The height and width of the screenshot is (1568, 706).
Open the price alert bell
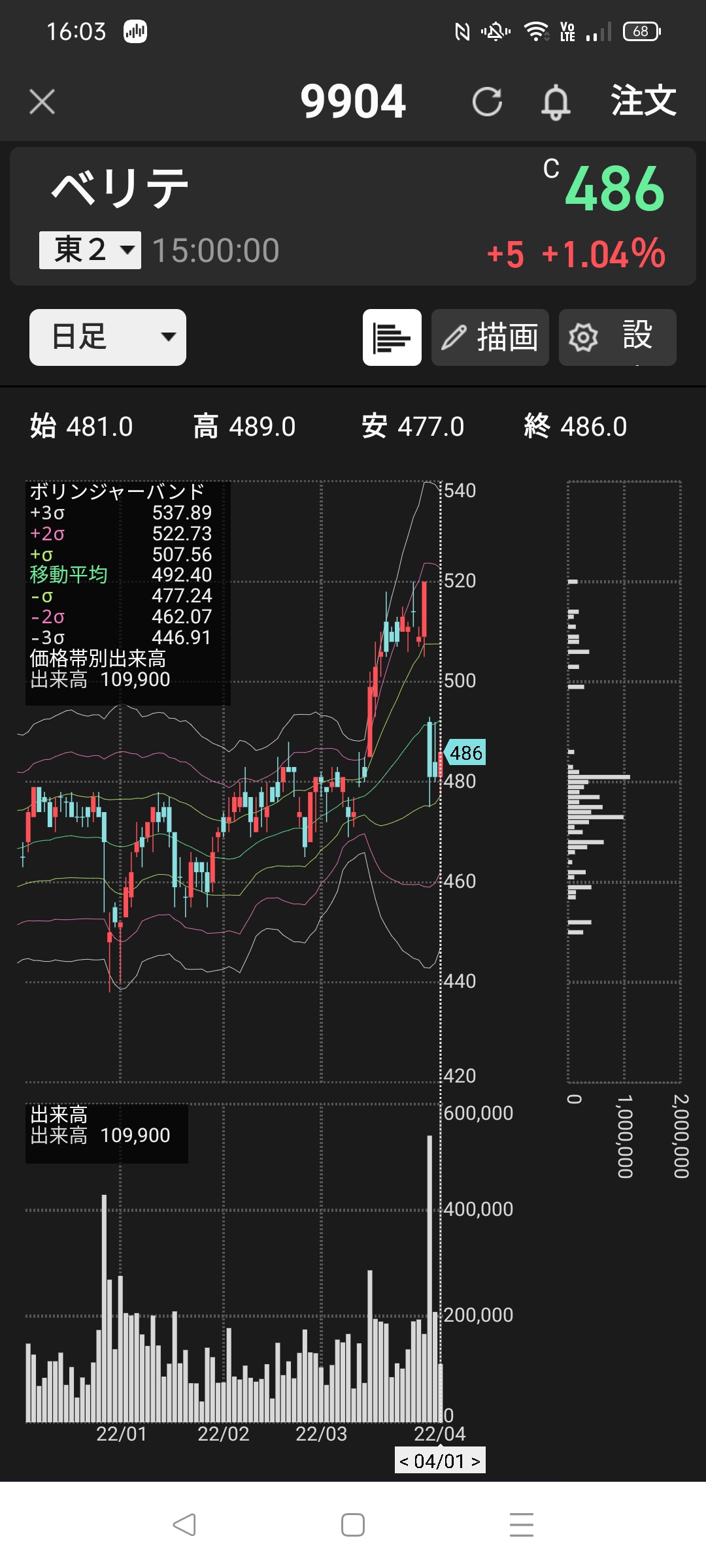point(556,103)
